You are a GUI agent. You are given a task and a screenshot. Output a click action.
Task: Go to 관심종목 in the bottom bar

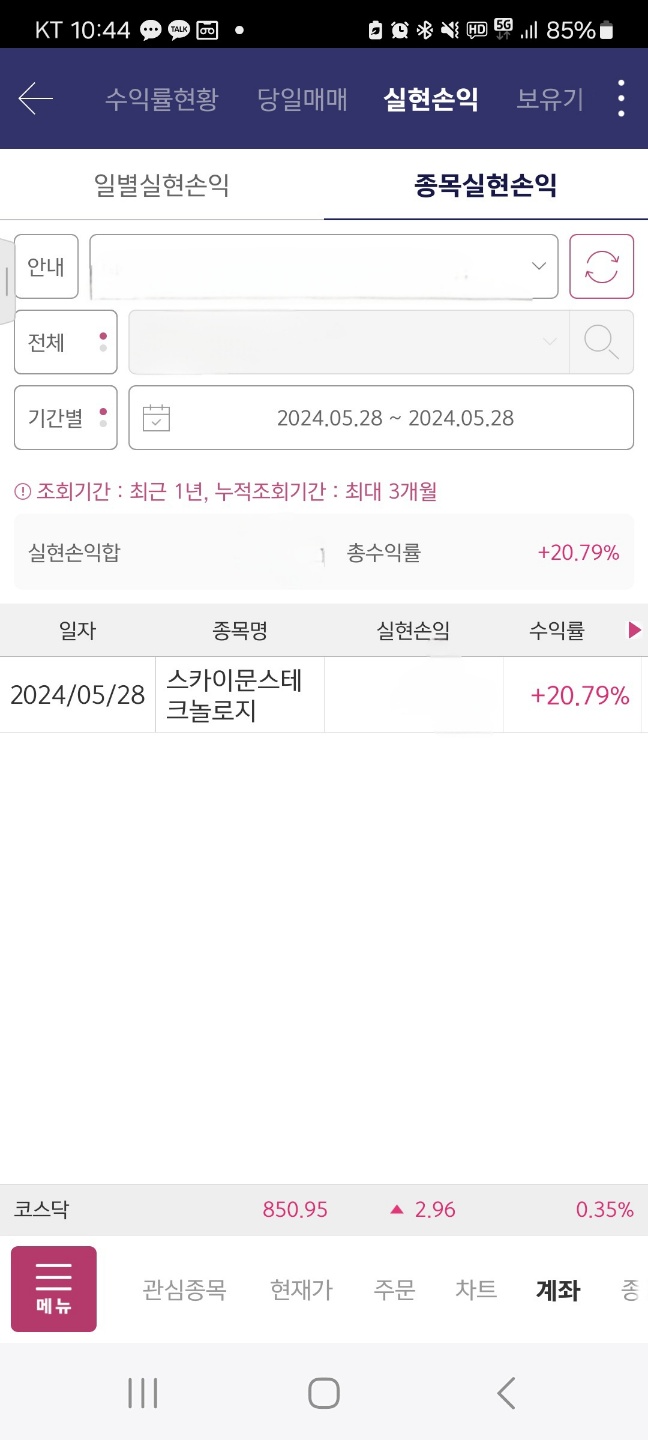pyautogui.click(x=184, y=1290)
